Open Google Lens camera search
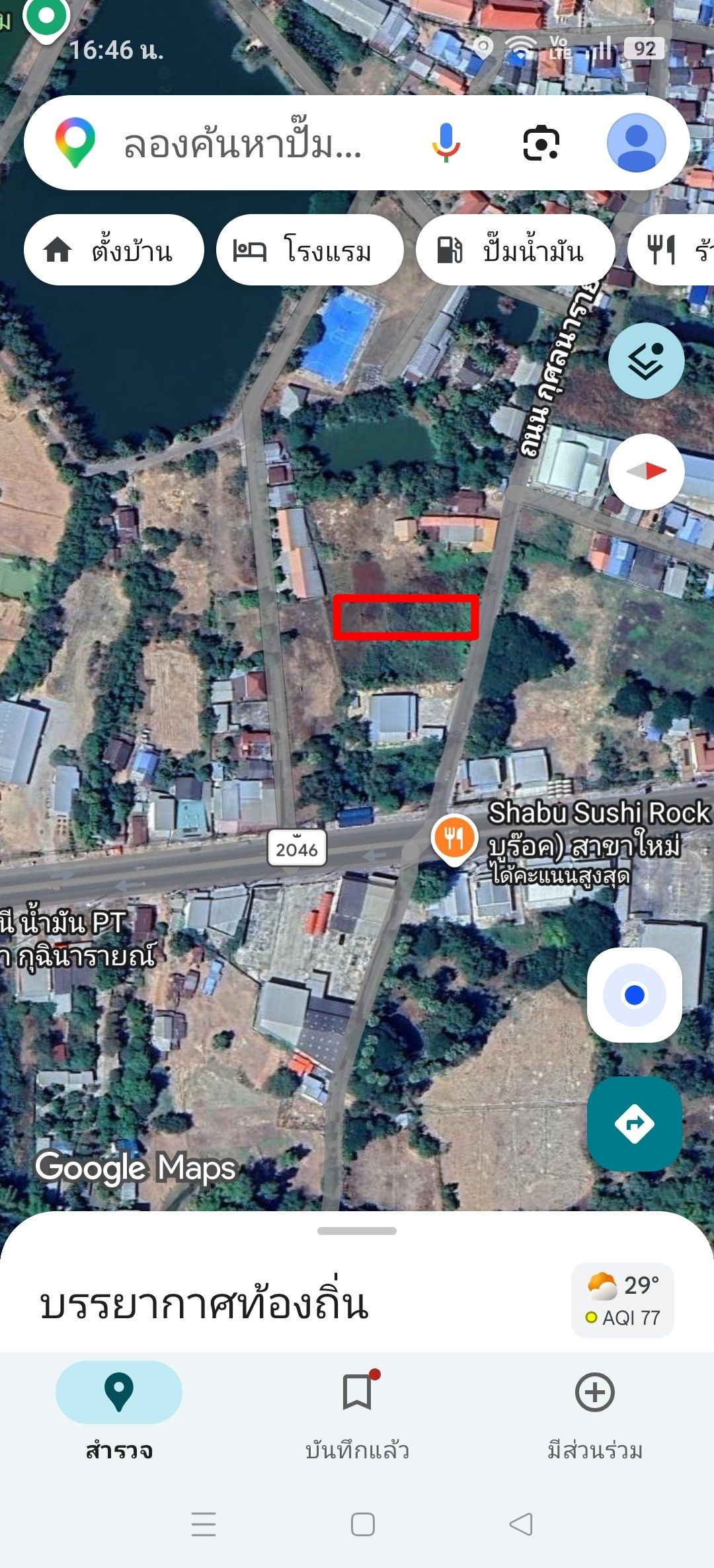 [x=541, y=143]
